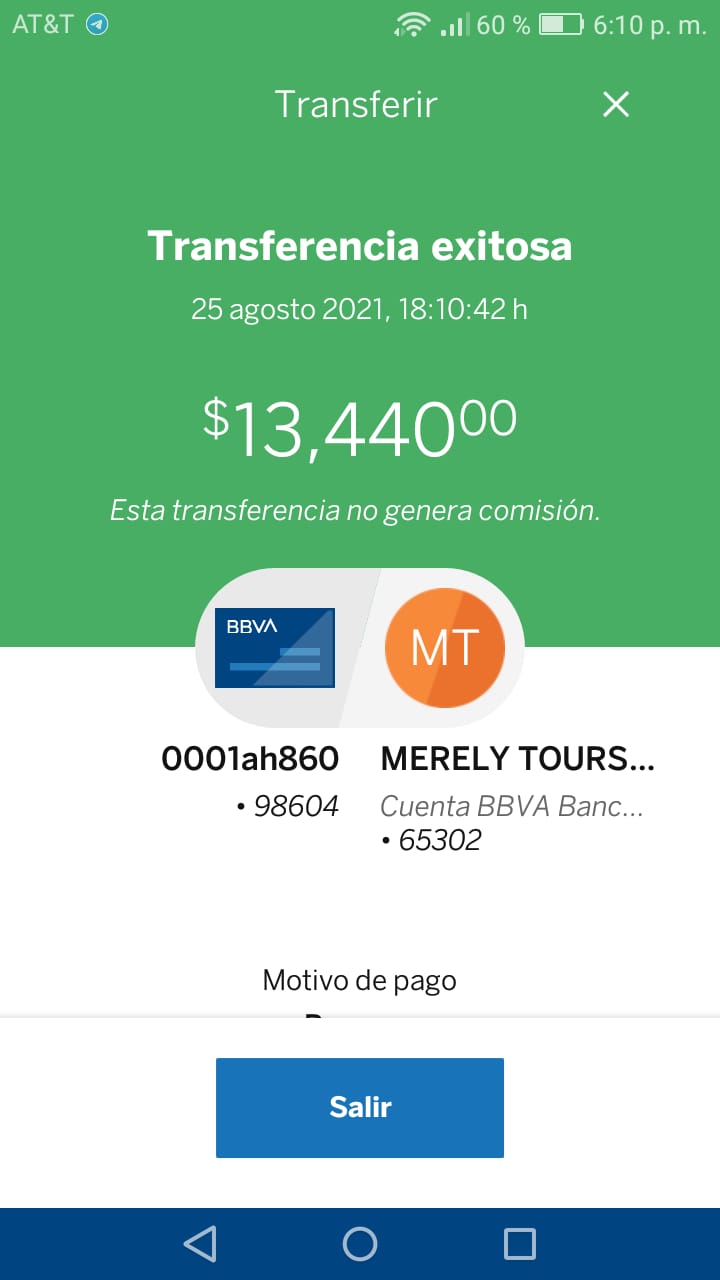Image resolution: width=720 pixels, height=1280 pixels.
Task: Open recent apps with the square button
Action: pos(520,1244)
